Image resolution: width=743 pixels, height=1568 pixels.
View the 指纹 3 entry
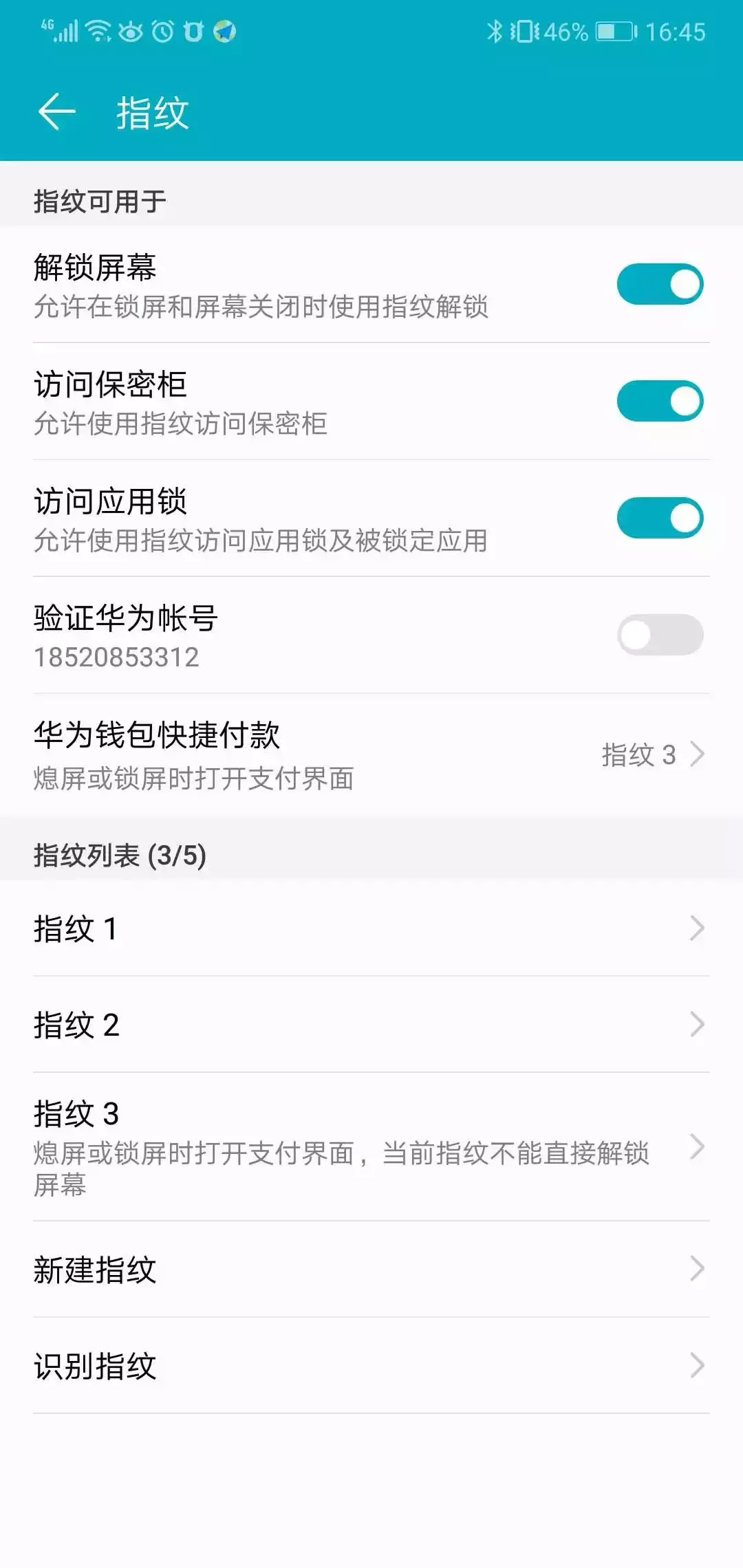(371, 1147)
